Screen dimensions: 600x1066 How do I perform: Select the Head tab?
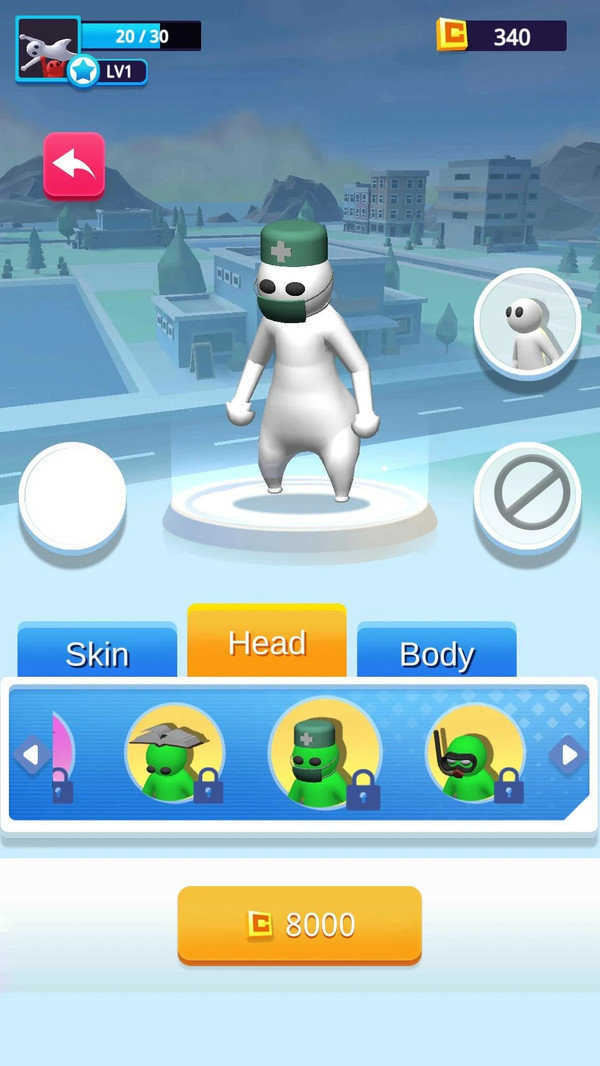[267, 643]
